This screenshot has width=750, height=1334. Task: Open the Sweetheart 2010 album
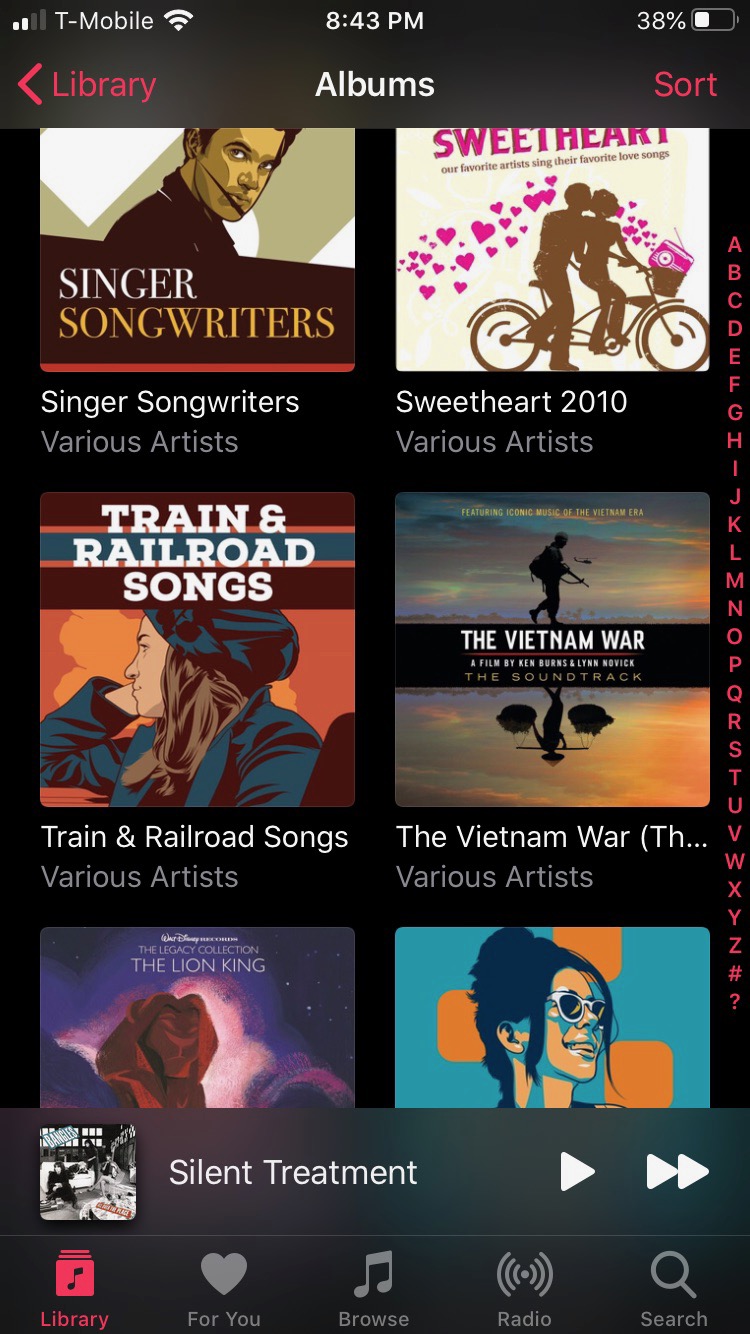click(x=552, y=250)
